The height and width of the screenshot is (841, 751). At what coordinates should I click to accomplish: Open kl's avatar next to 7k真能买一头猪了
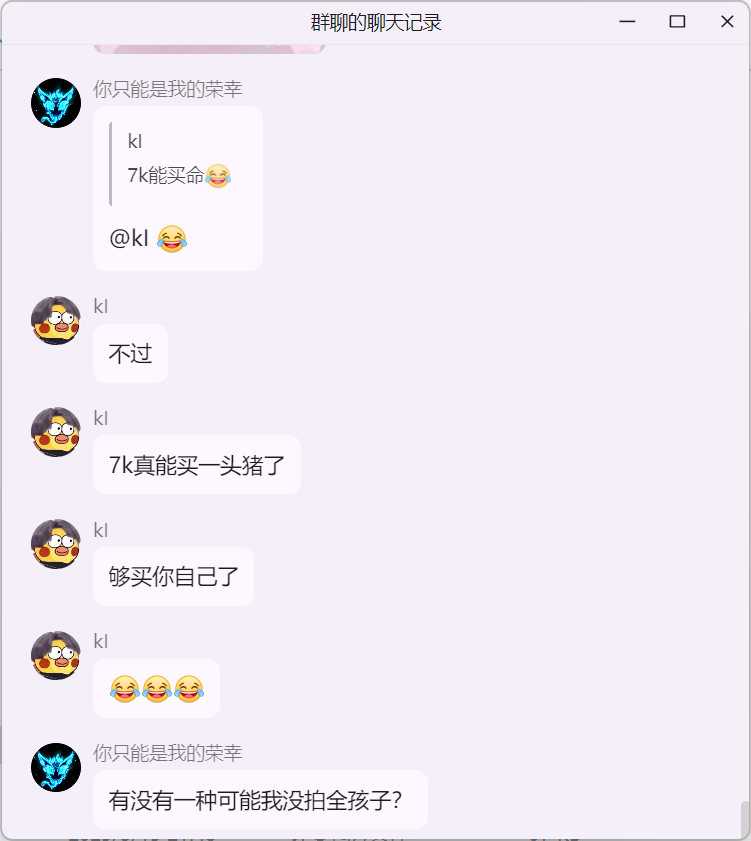point(56,432)
